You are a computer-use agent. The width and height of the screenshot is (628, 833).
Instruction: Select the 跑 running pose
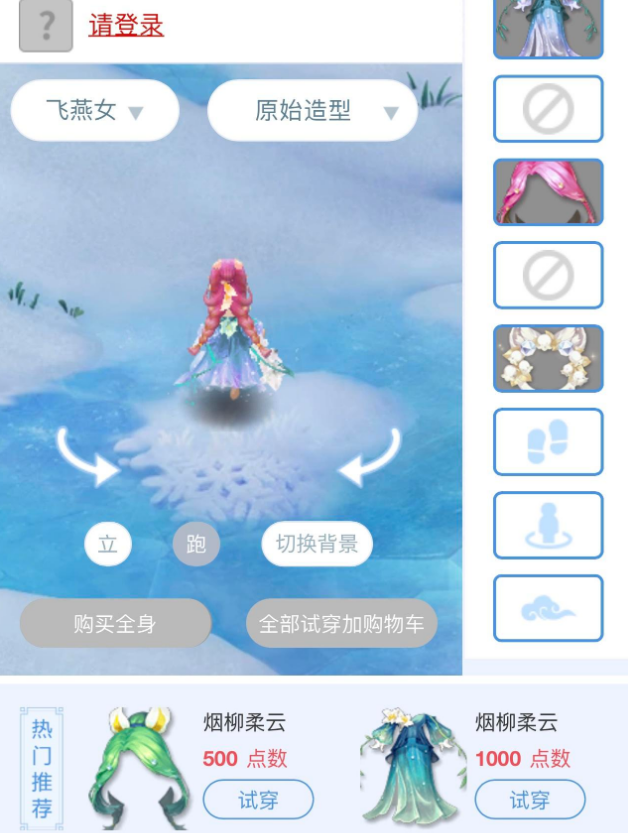[196, 544]
